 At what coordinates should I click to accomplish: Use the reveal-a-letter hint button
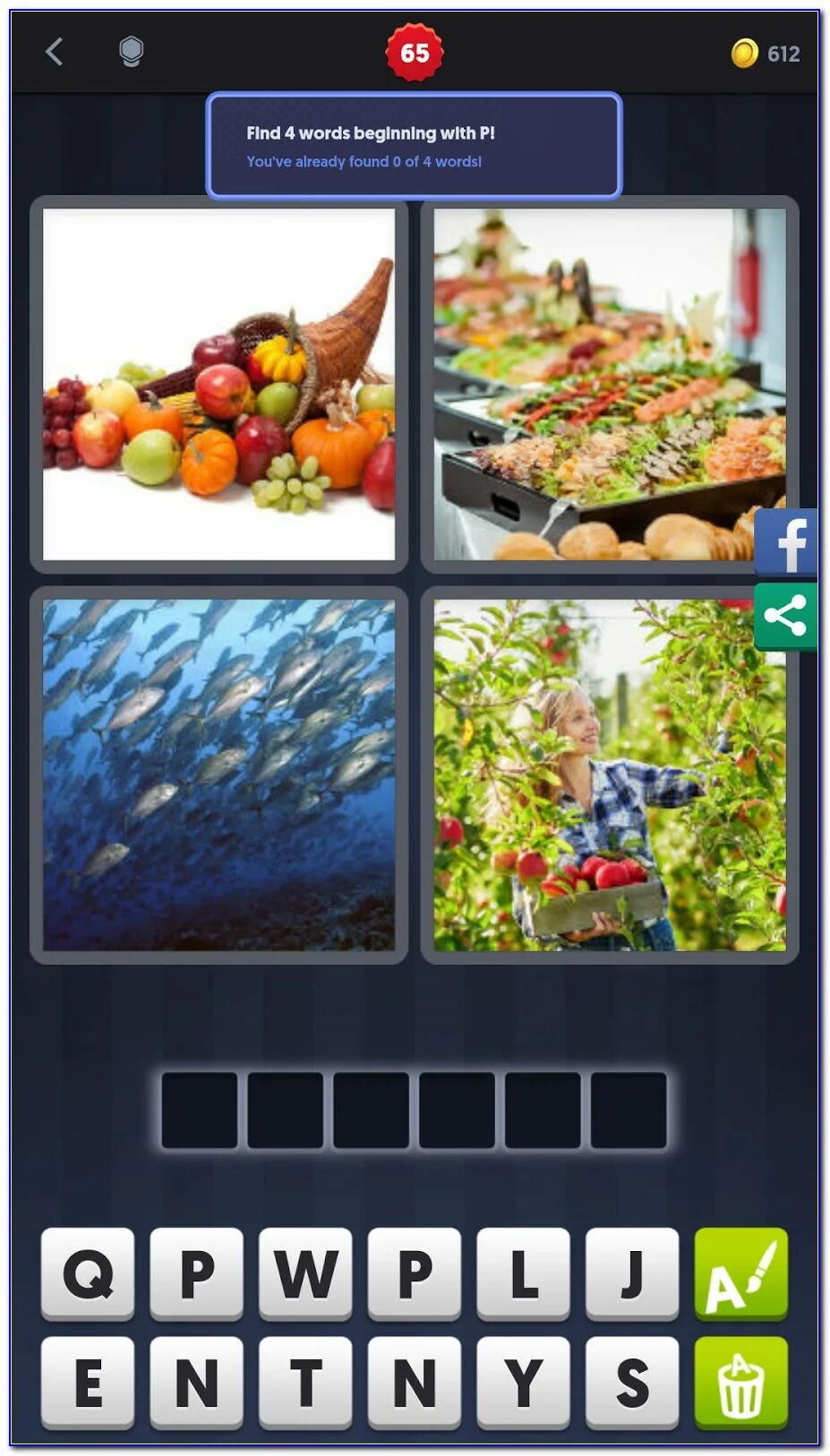click(x=741, y=1273)
